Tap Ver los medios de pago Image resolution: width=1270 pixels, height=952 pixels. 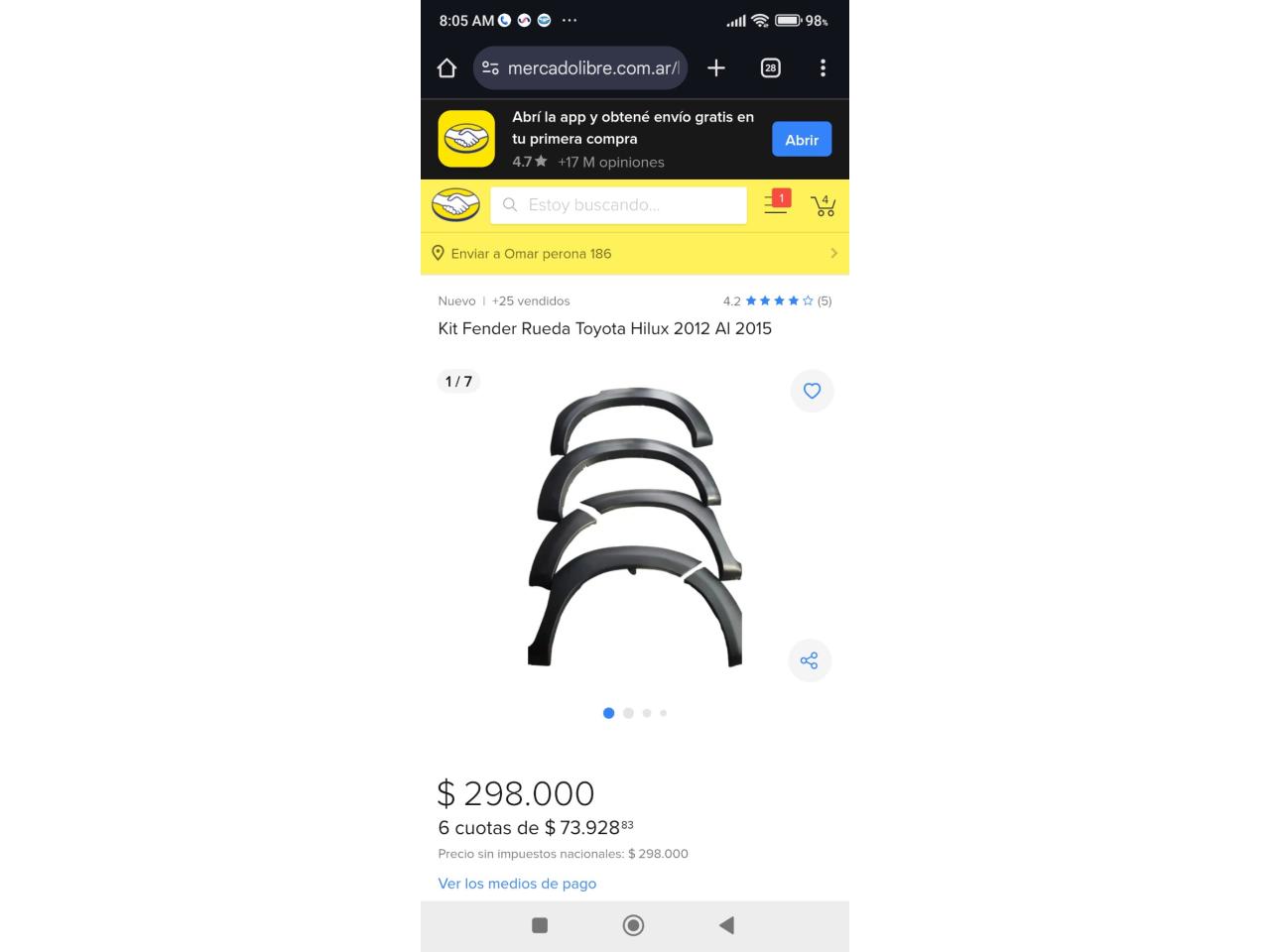click(x=517, y=884)
